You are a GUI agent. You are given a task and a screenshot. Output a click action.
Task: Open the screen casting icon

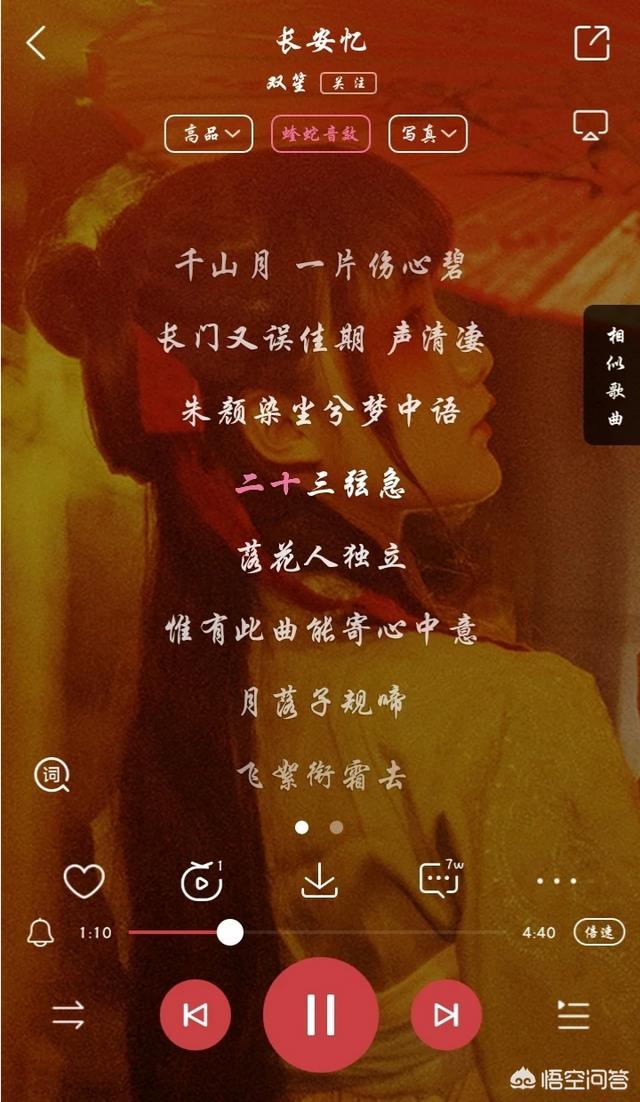(590, 126)
